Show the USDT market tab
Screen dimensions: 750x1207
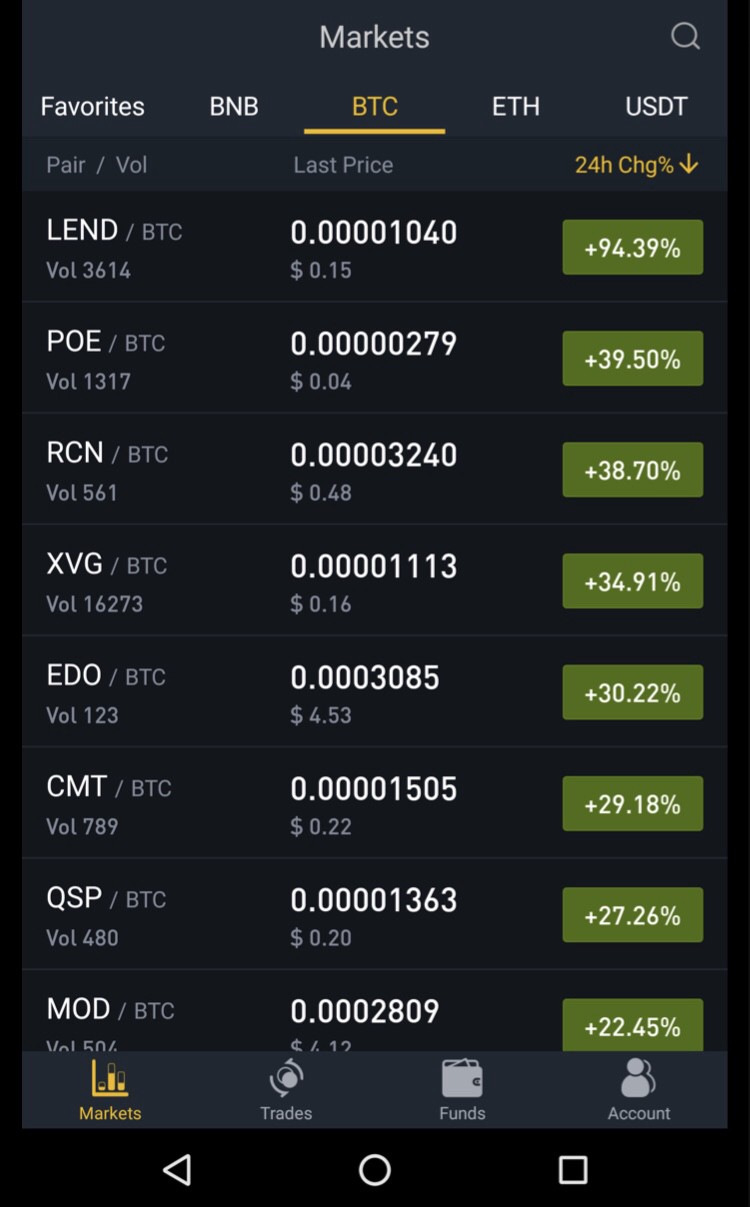(656, 106)
